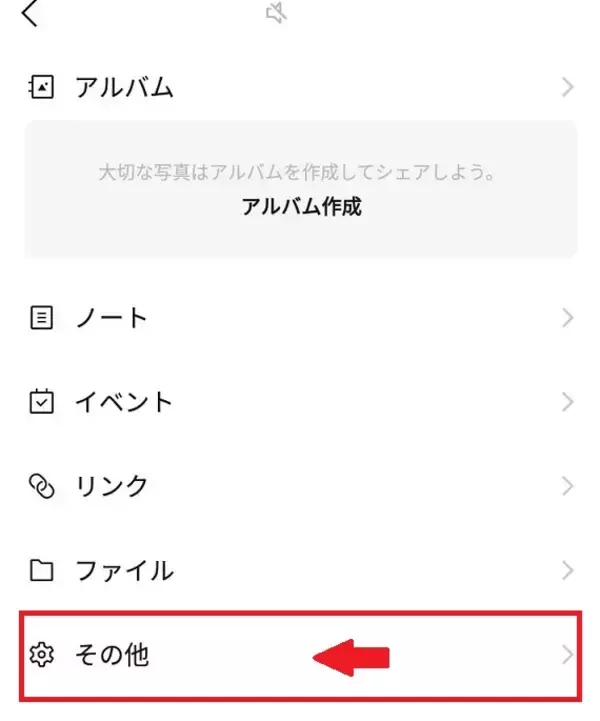This screenshot has height=721, width=600.
Task: Go back using the top-left arrow
Action: point(30,14)
